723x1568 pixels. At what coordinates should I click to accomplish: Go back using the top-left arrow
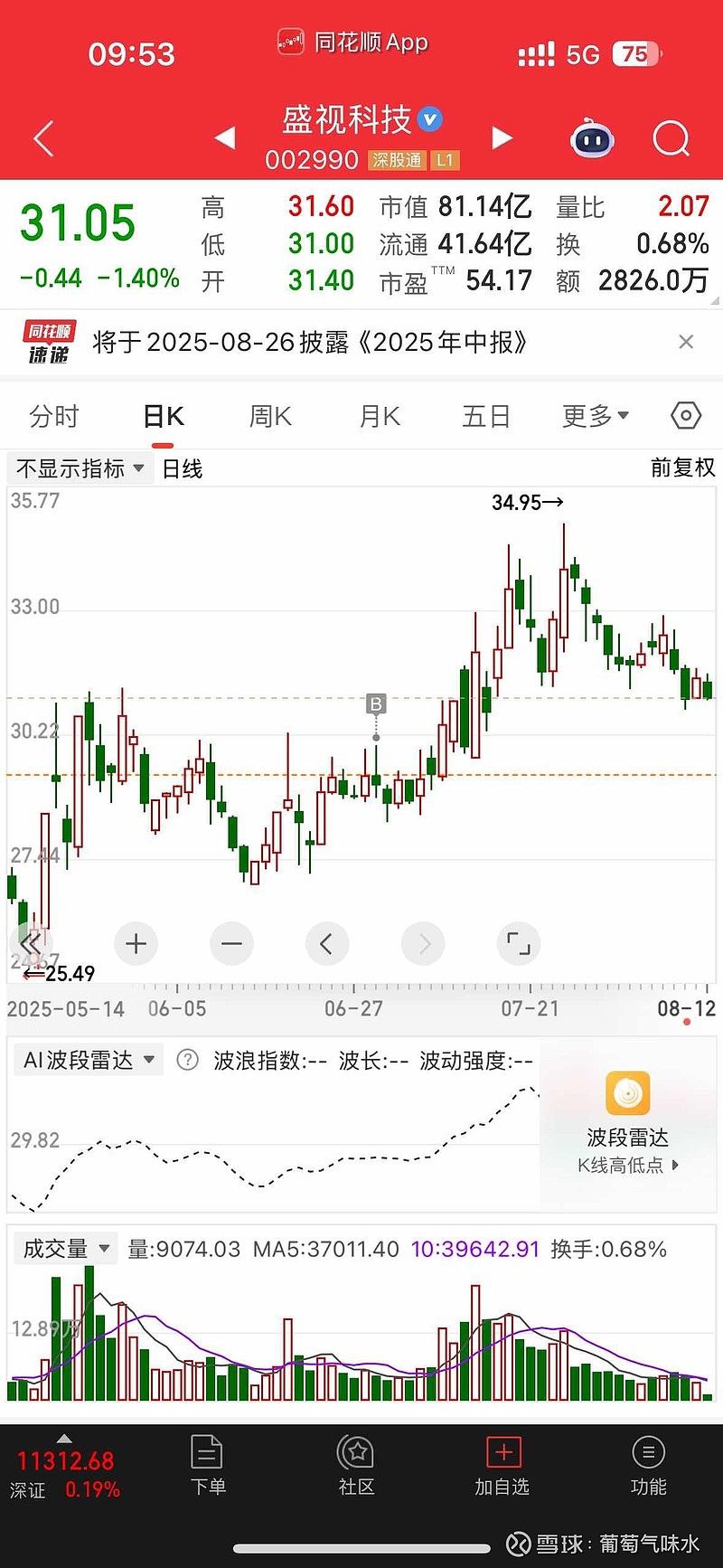43,139
